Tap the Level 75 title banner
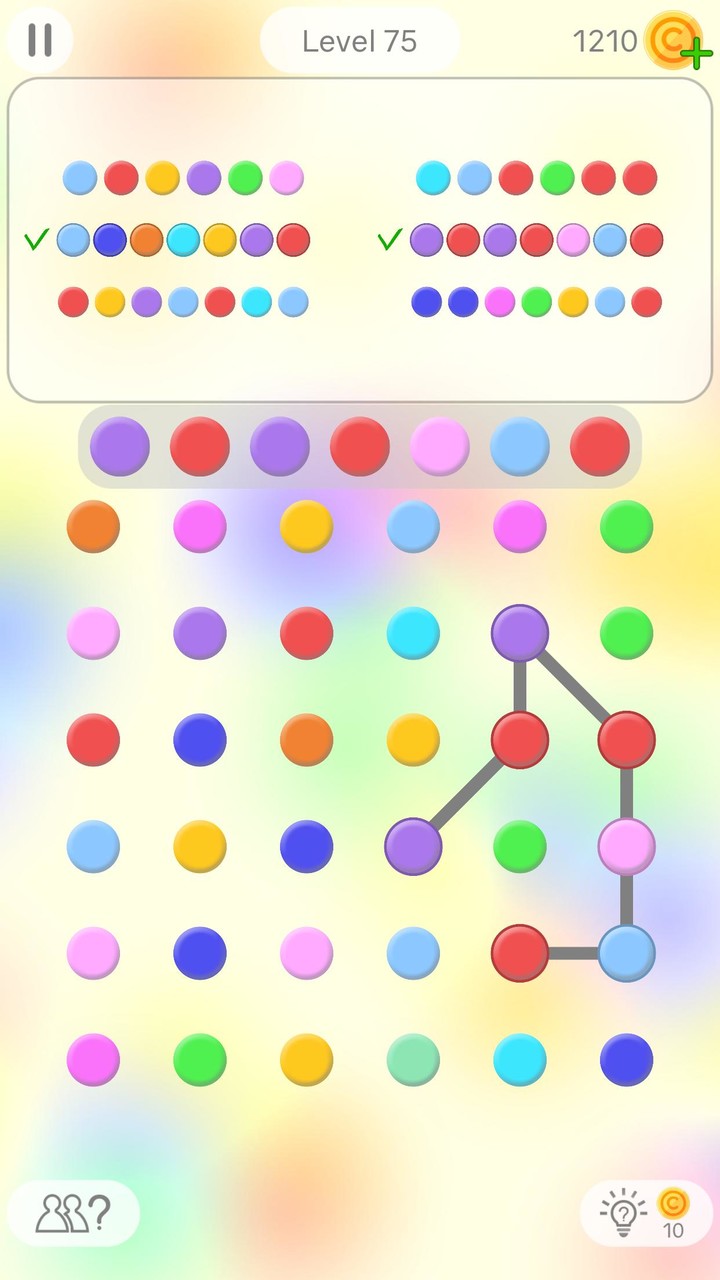Screen dimensions: 720x1280 360,41
